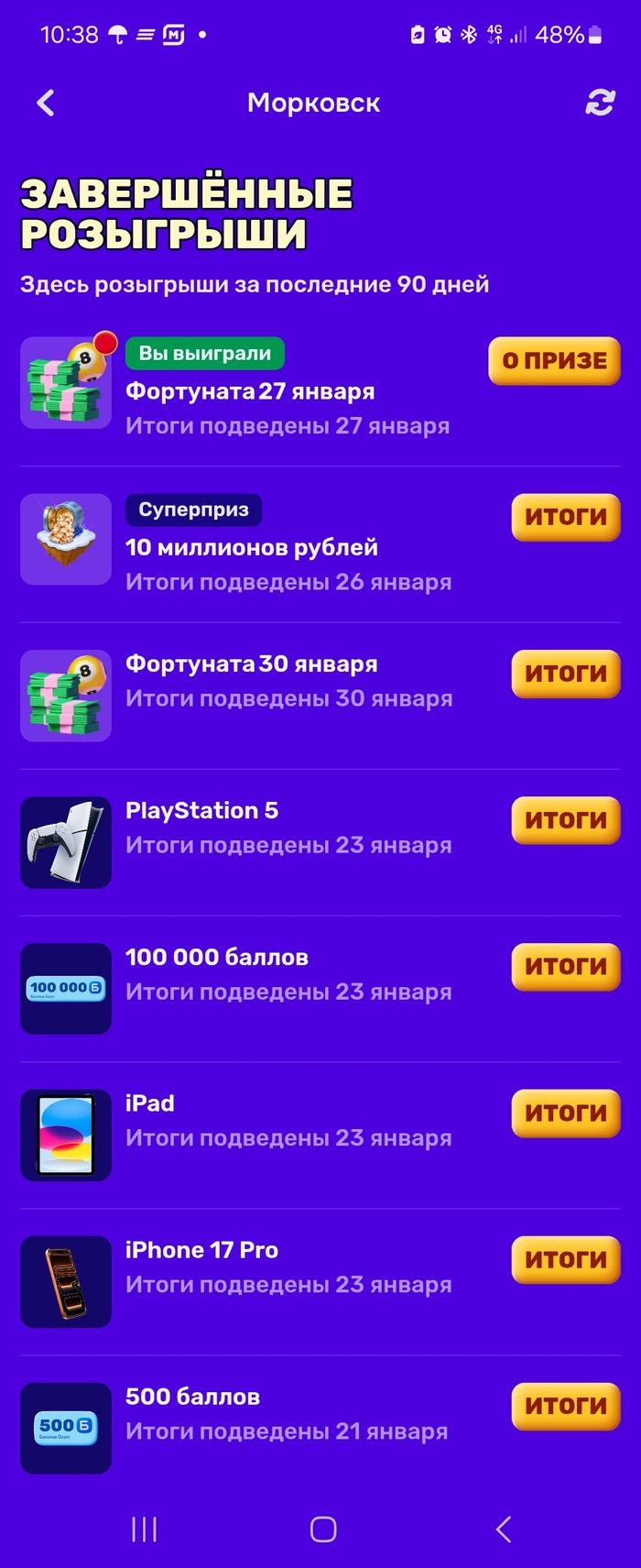This screenshot has height=1568, width=641.
Task: View «Итоги» for 500 баллов draw
Action: (565, 1406)
